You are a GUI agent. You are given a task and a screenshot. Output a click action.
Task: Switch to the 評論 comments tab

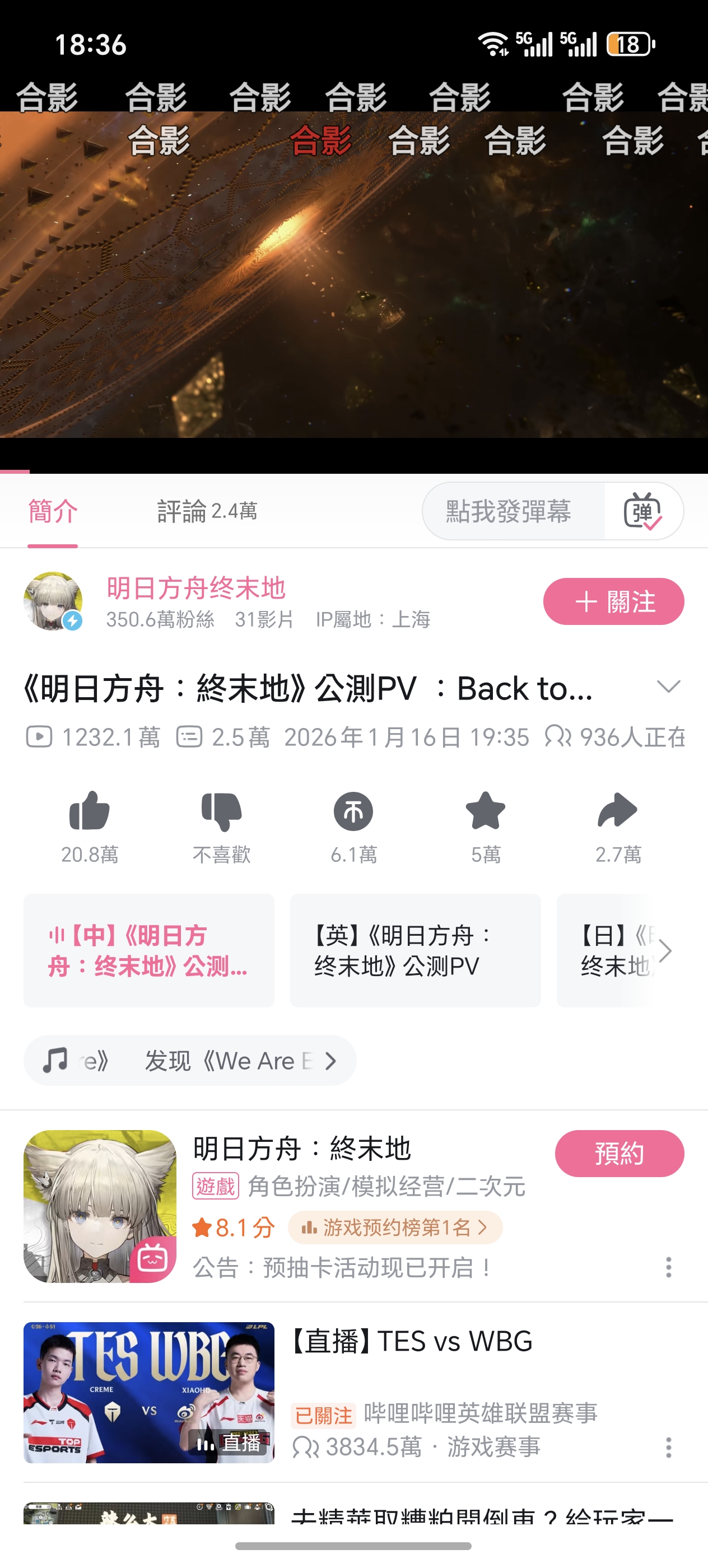[206, 511]
